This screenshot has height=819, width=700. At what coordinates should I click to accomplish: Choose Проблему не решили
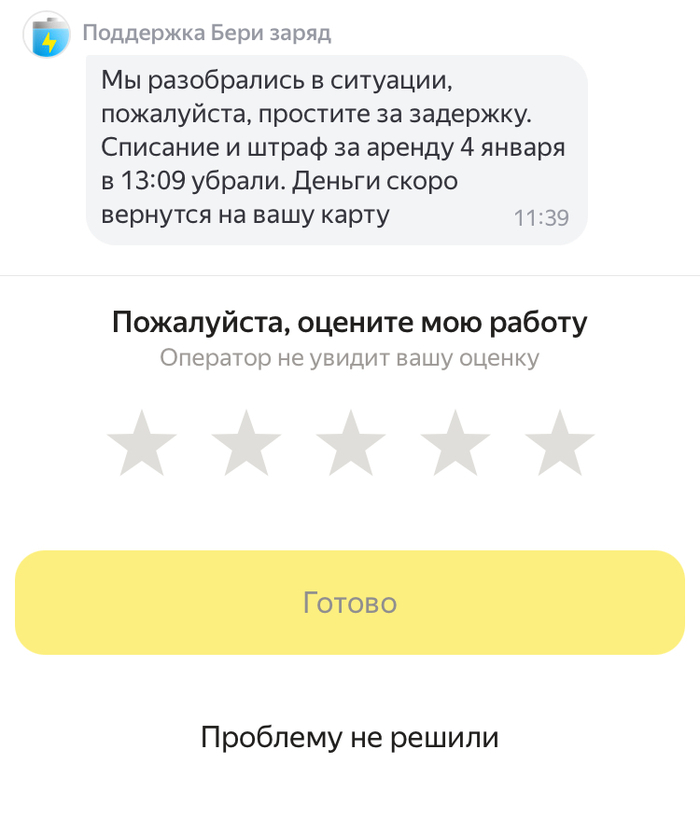pos(350,738)
